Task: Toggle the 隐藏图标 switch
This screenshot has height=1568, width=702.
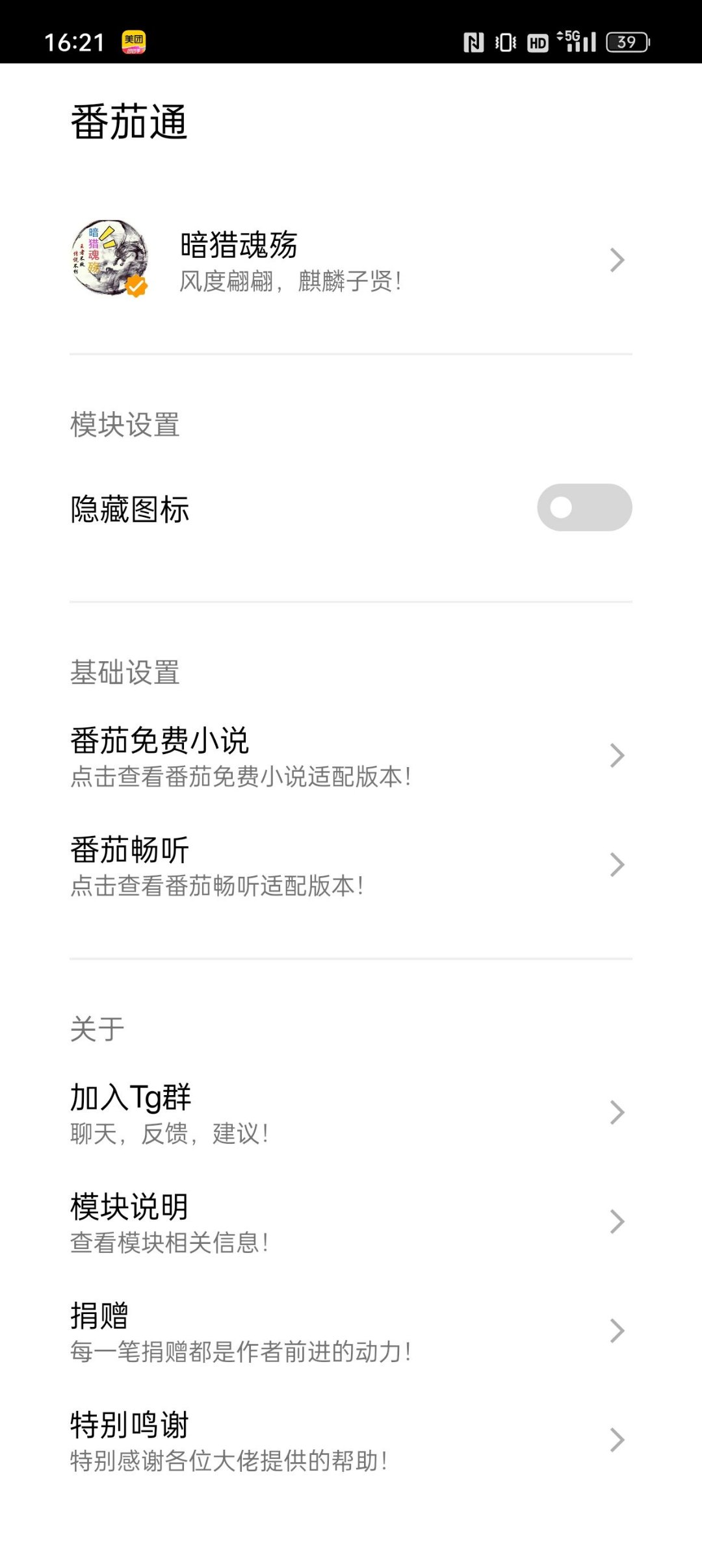Action: coord(584,508)
